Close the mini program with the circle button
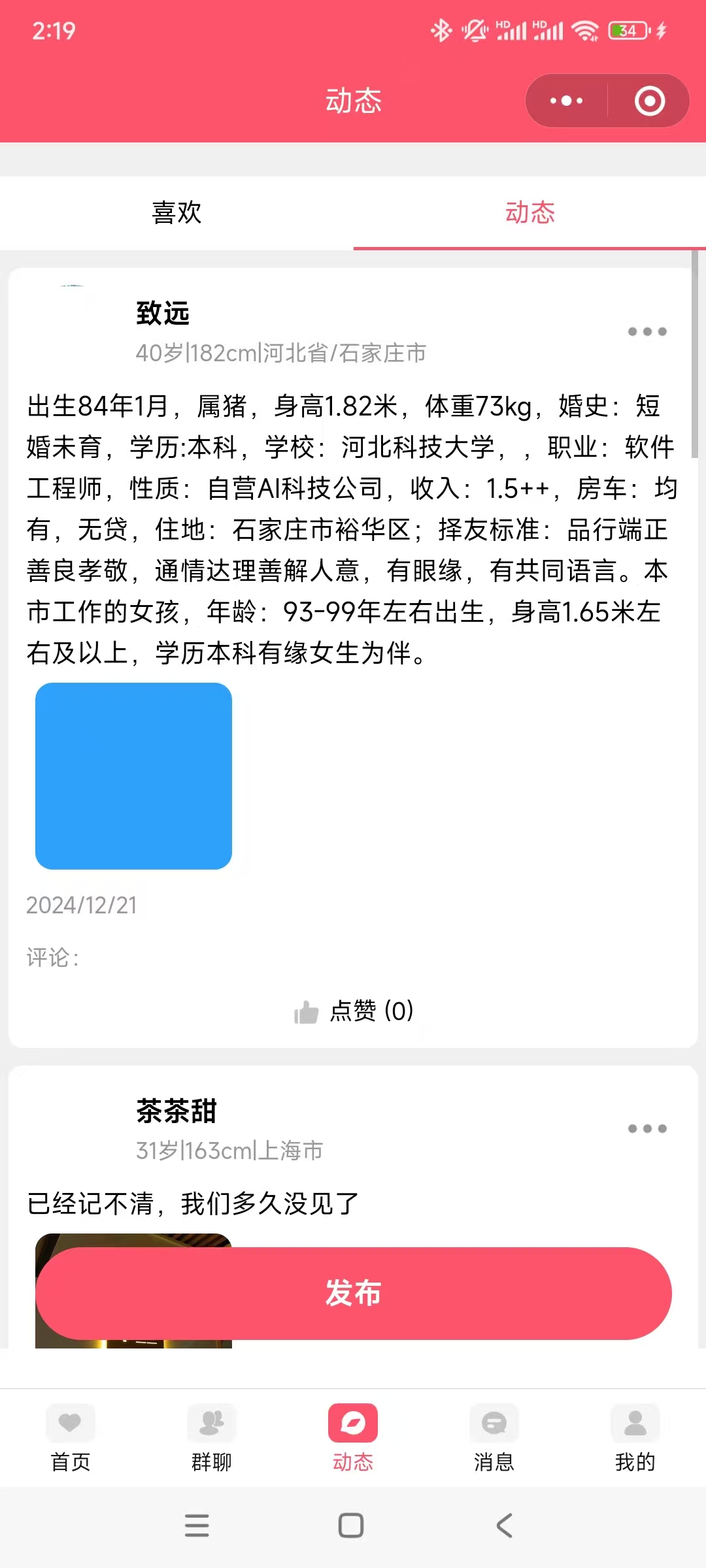706x1568 pixels. coord(649,101)
